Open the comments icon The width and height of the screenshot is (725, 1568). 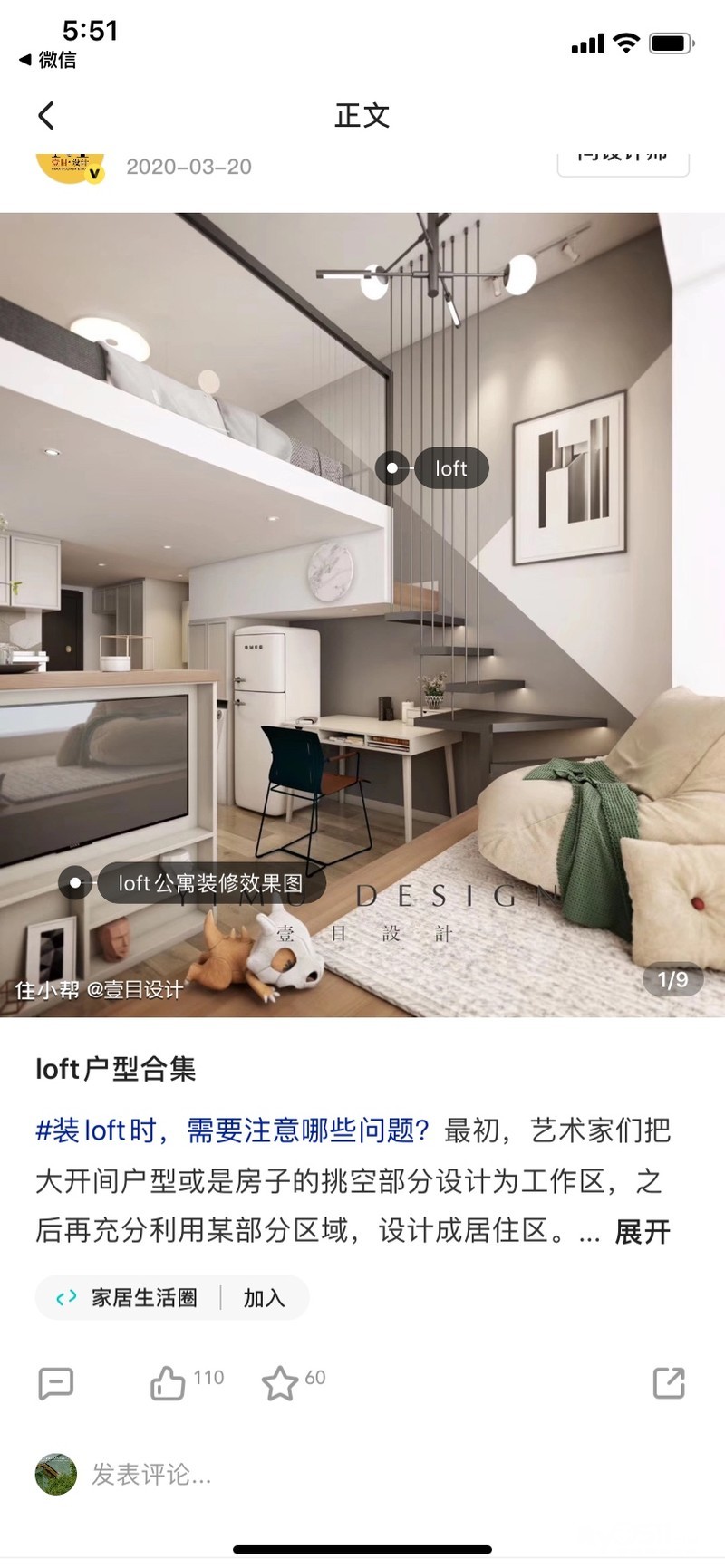coord(56,1383)
